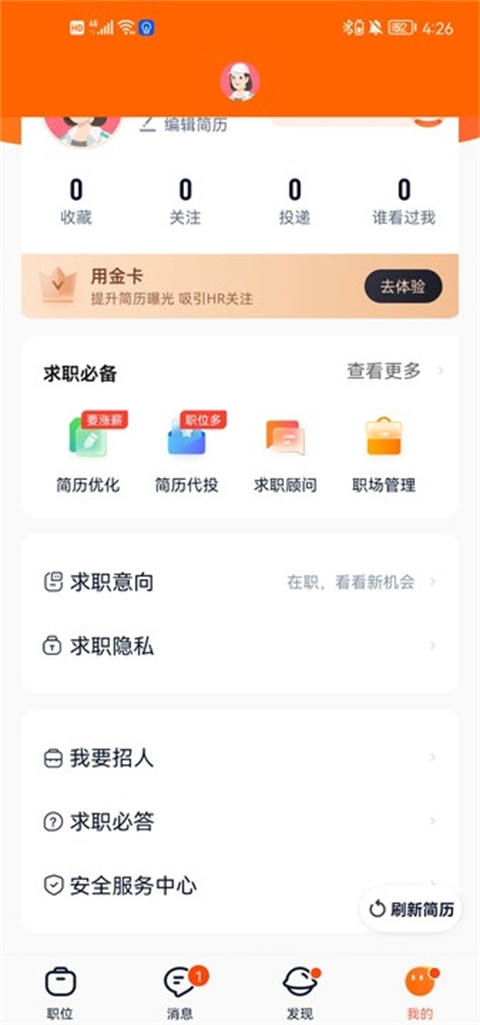Open 求职意向 settings row
480x1025 pixels.
pos(240,582)
